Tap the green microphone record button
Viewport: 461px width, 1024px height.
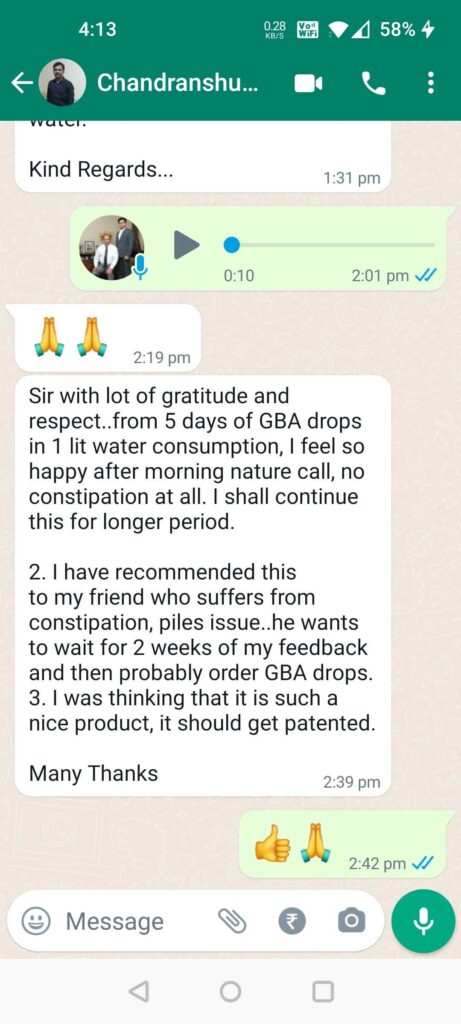point(423,921)
